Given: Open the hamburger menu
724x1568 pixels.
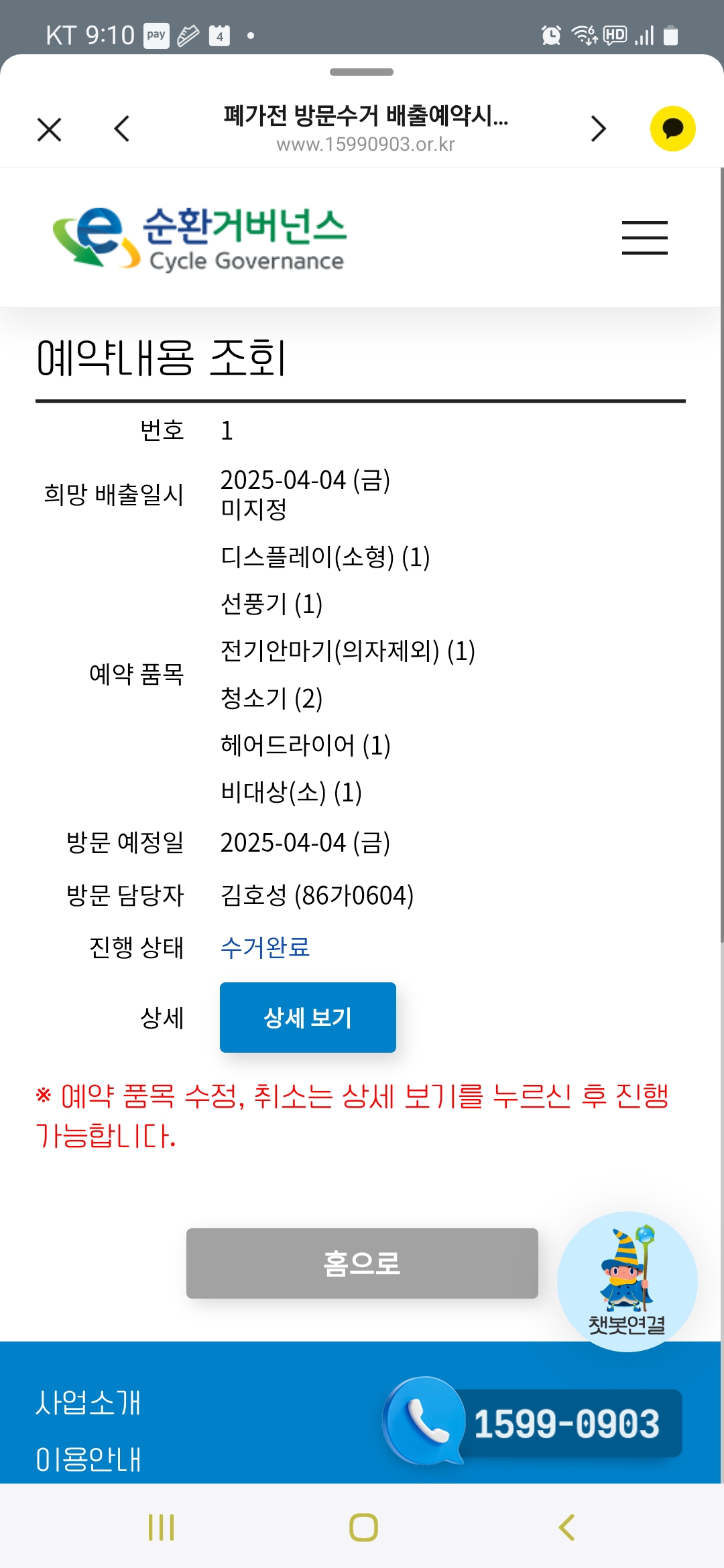Looking at the screenshot, I should click(644, 238).
